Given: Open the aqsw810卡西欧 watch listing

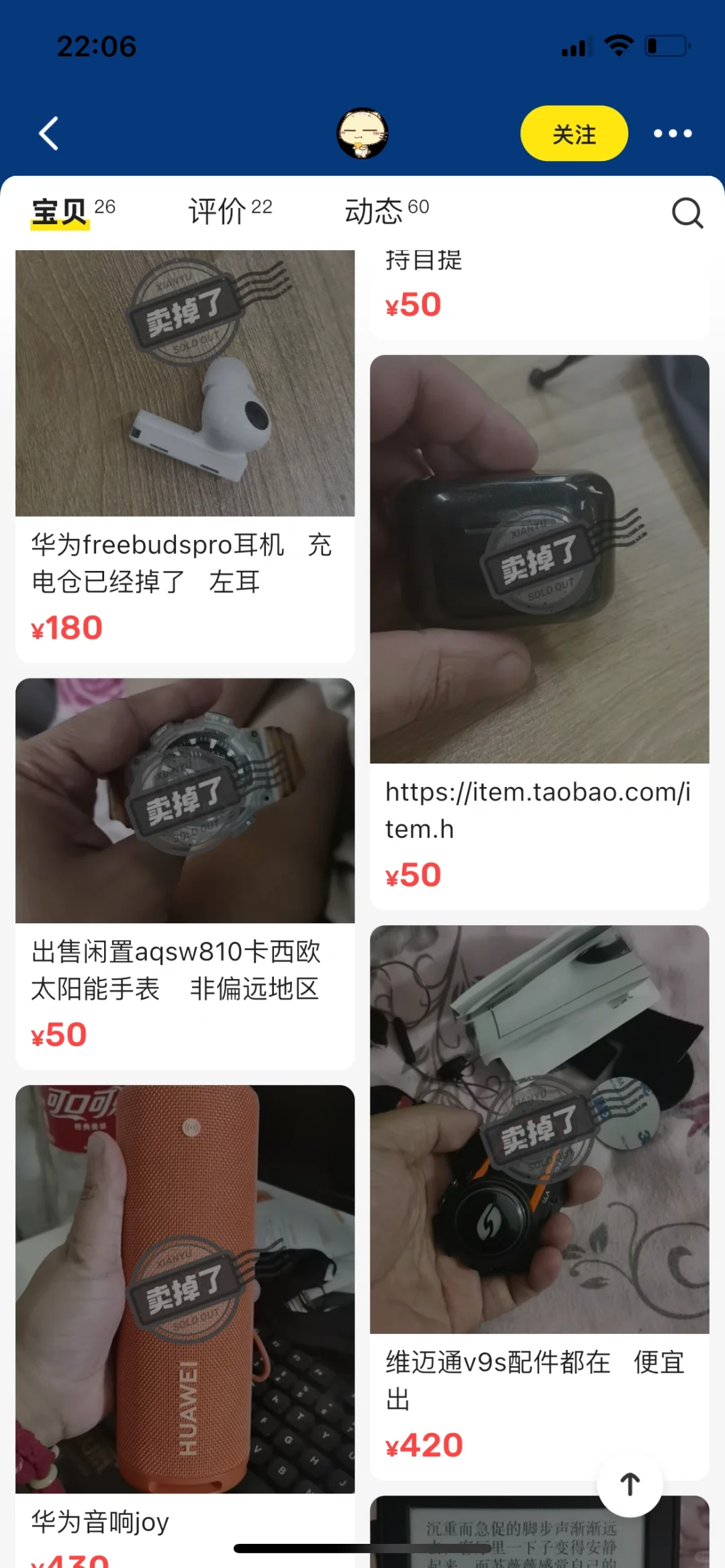Looking at the screenshot, I should tap(185, 872).
